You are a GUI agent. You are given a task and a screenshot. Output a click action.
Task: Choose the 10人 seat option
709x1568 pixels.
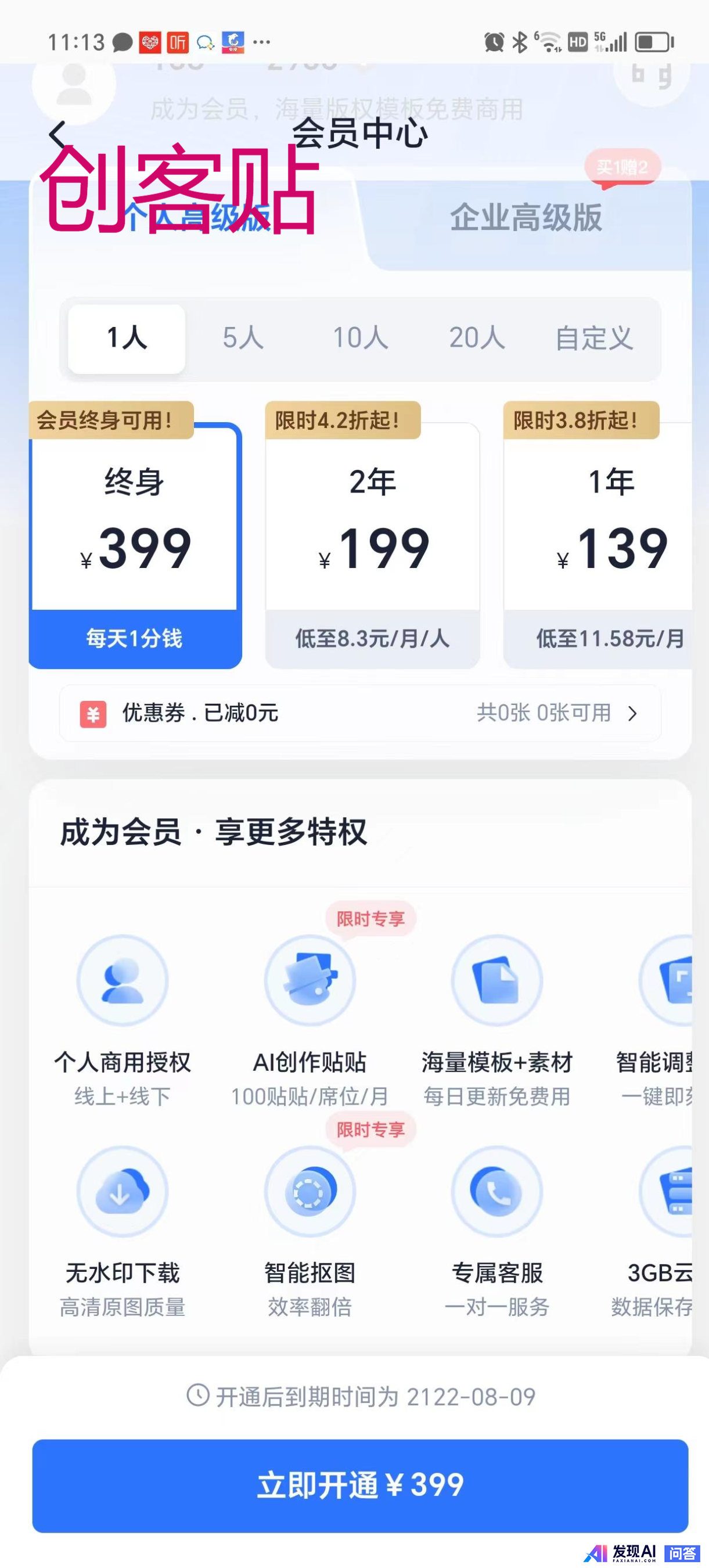(x=359, y=339)
